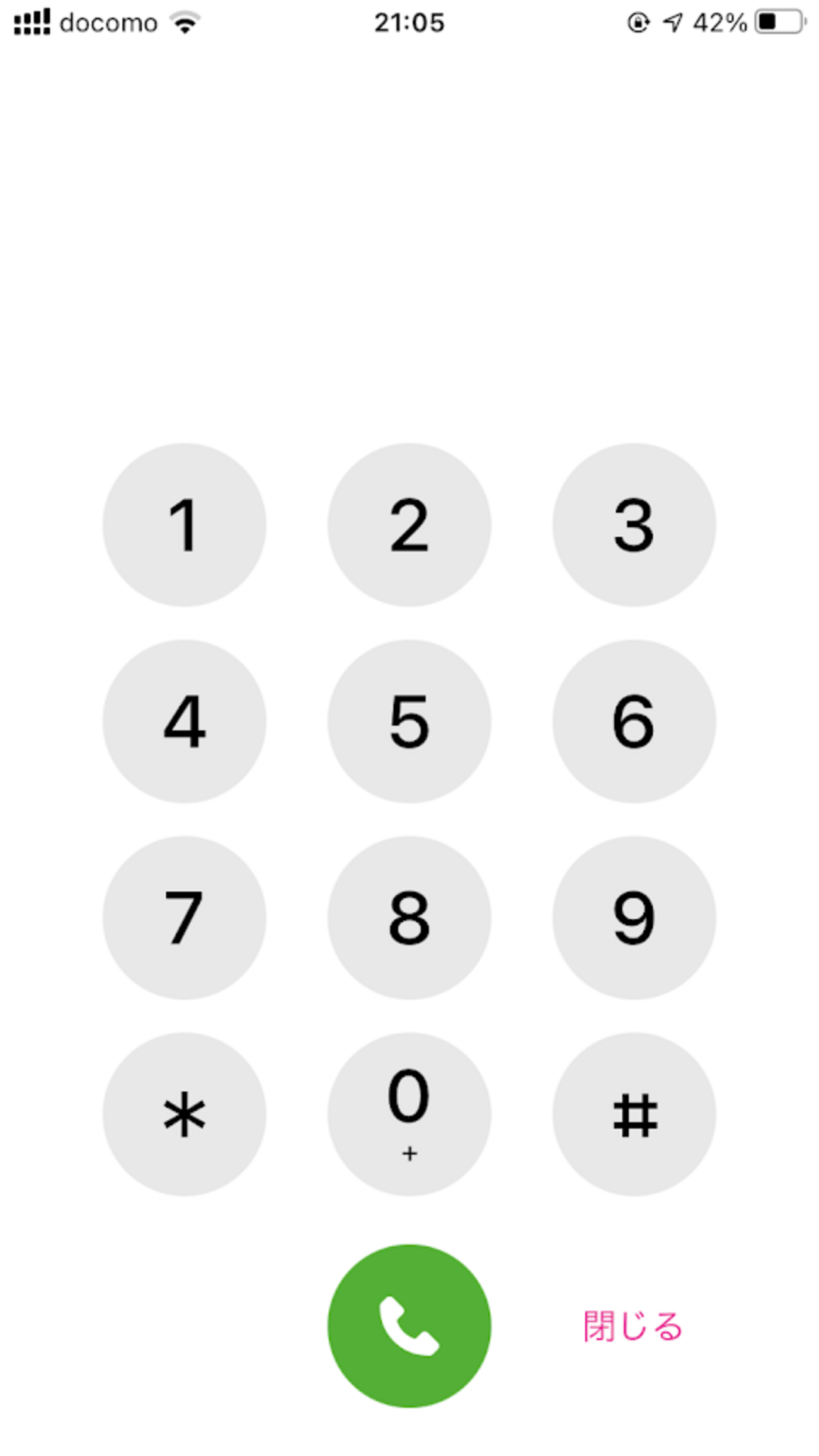Viewport: 819px width, 1456px height.
Task: Dial the digit 1 key
Action: (184, 525)
